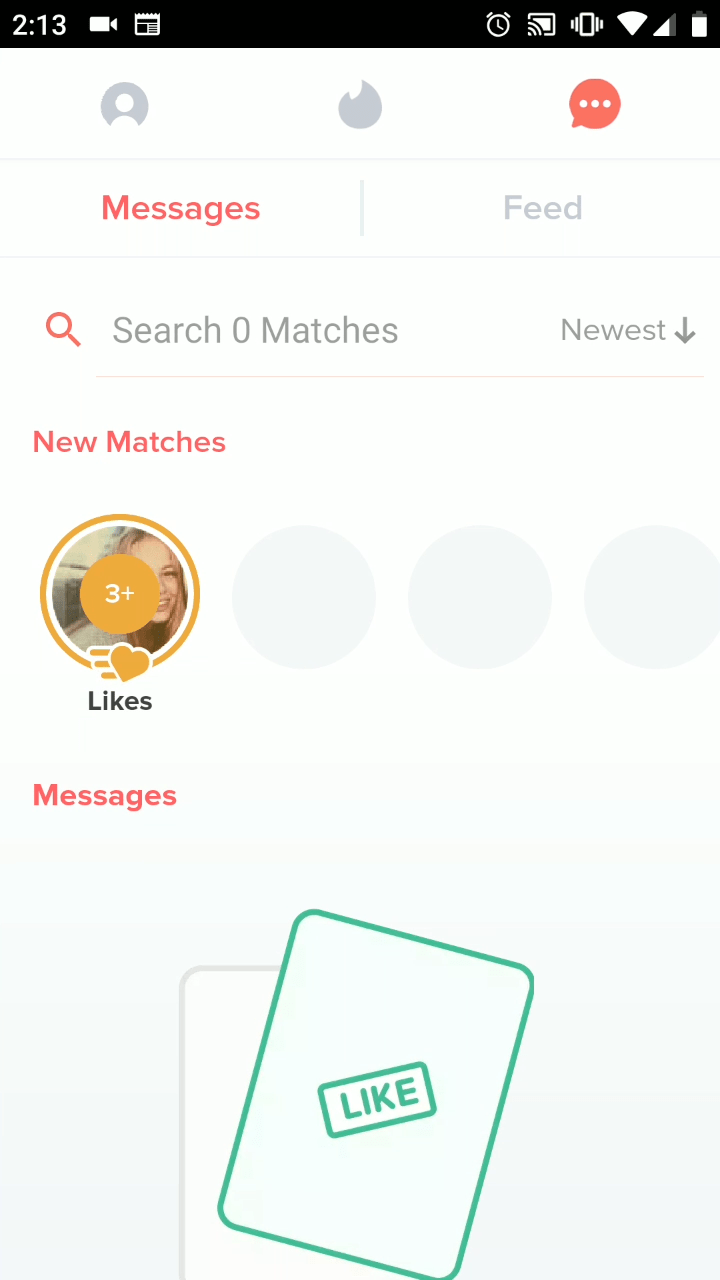Select the Messages tab
This screenshot has height=1280, width=720.
[180, 207]
